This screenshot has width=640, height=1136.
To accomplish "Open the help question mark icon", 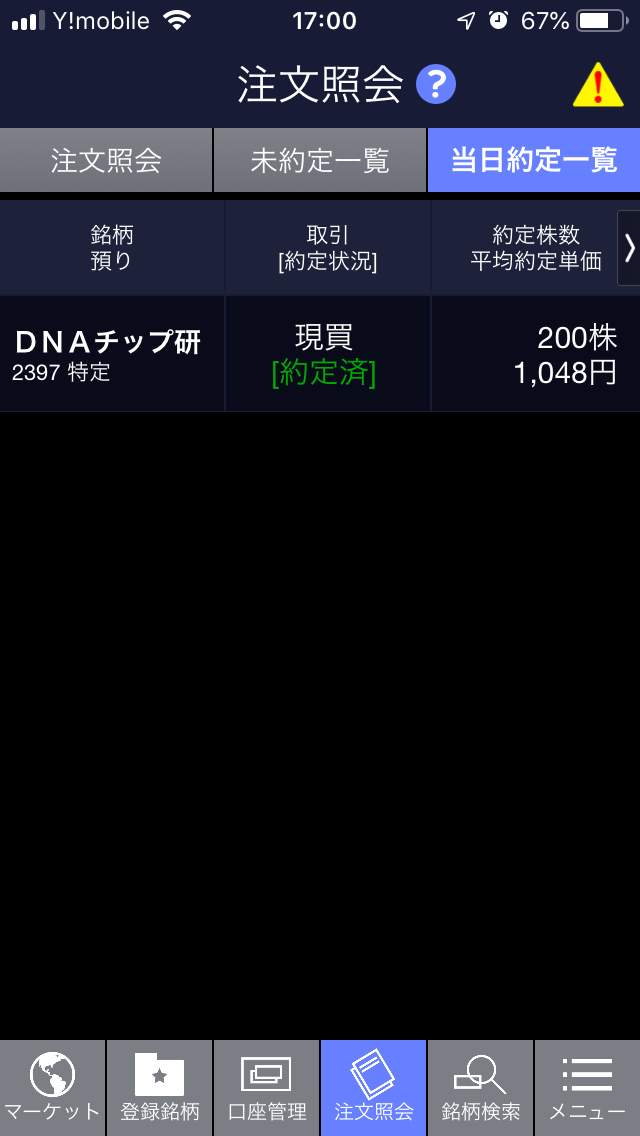I will click(436, 85).
